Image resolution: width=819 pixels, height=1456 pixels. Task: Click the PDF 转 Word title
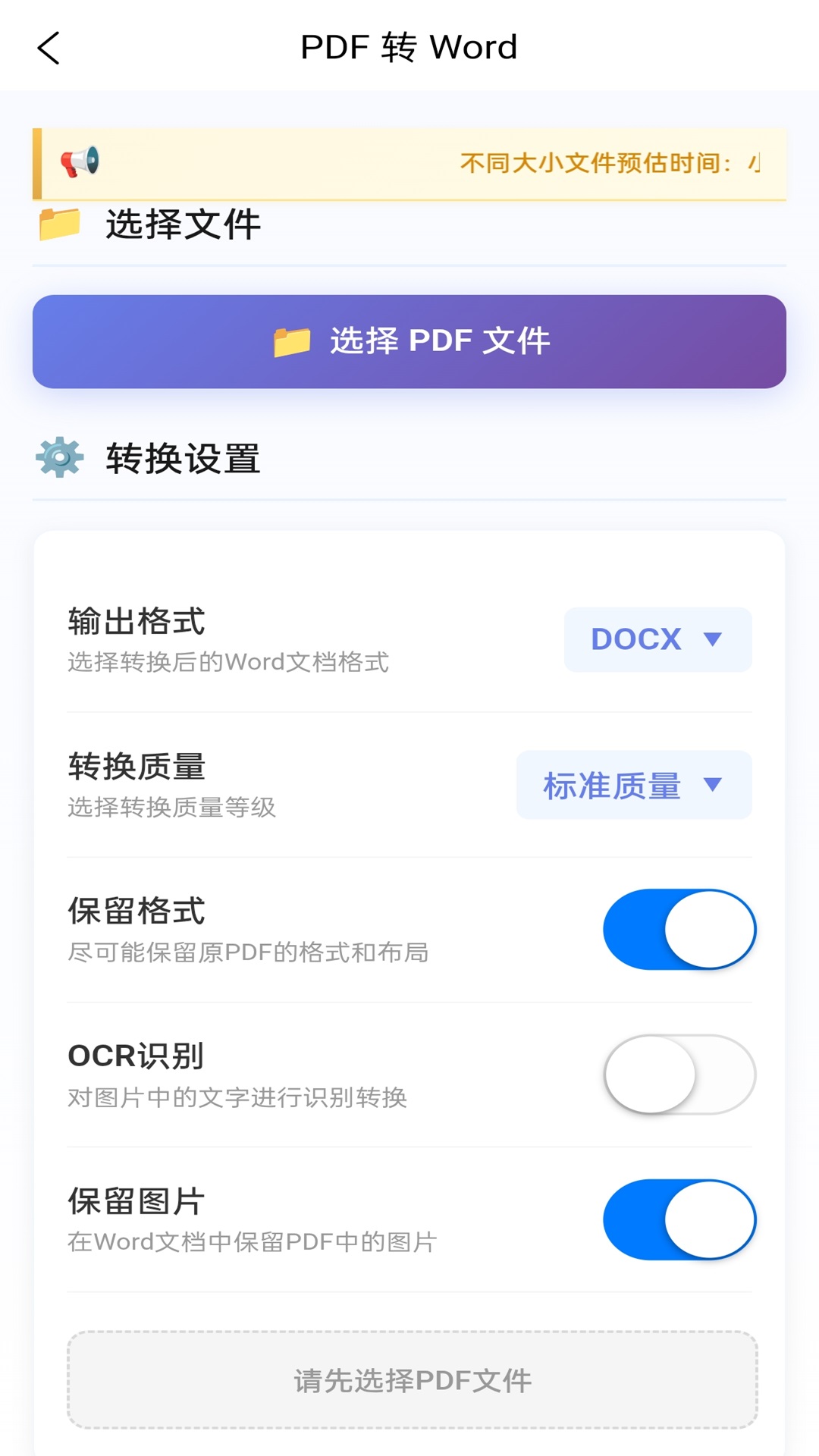(x=409, y=47)
